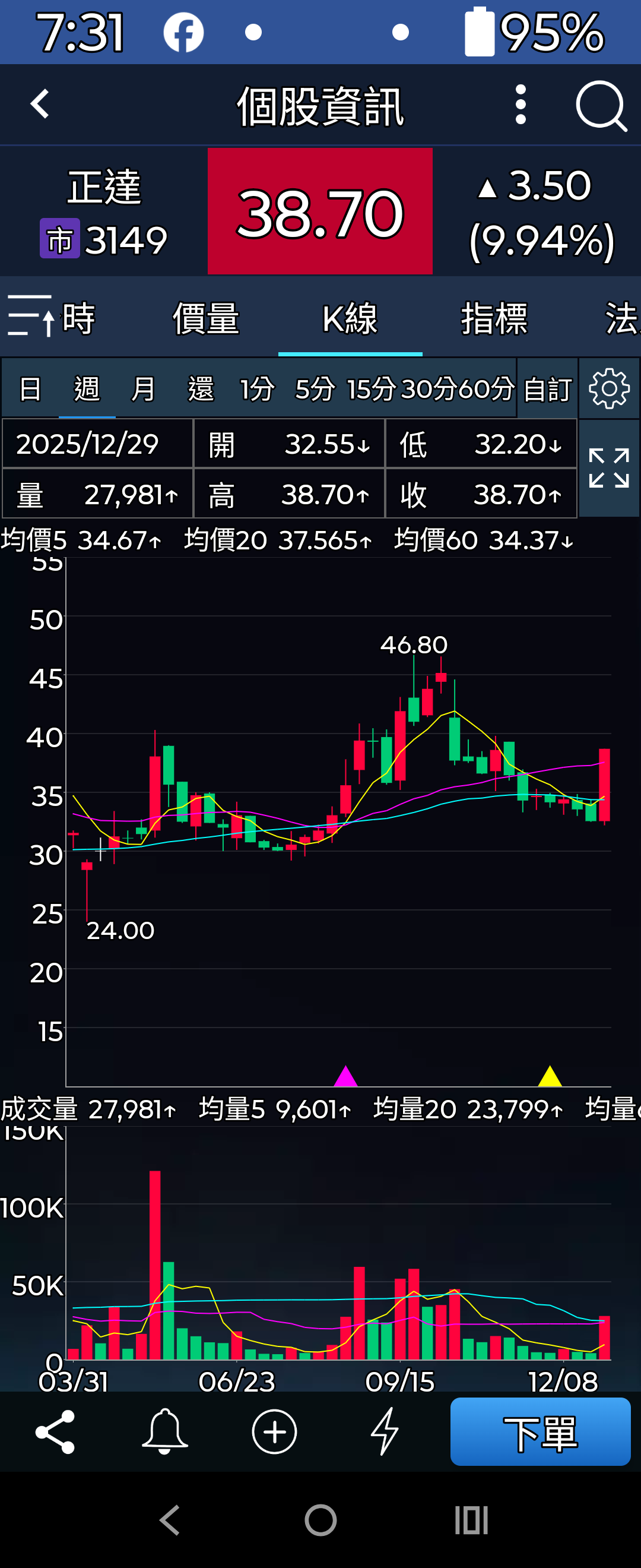Screen dimensions: 641x1568
Task: Tap the lightning quick-trade icon
Action: 385,1434
